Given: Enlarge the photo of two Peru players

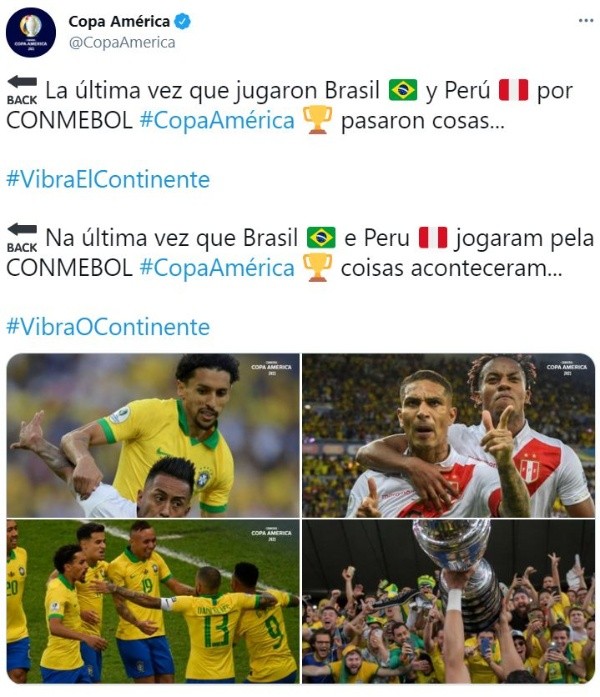Looking at the screenshot, I should 448,435.
